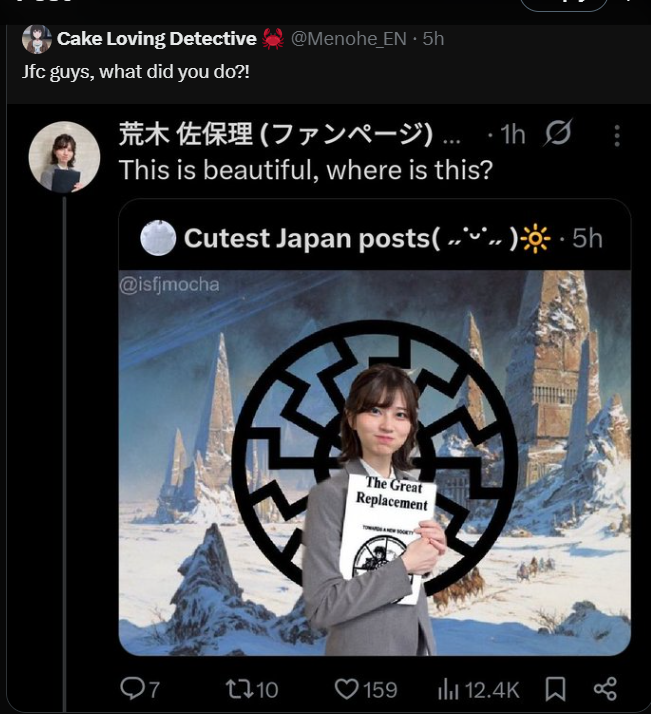Viewport: 651px width, 714px height.
Task: View analytics showing 12.4K views
Action: [450, 689]
